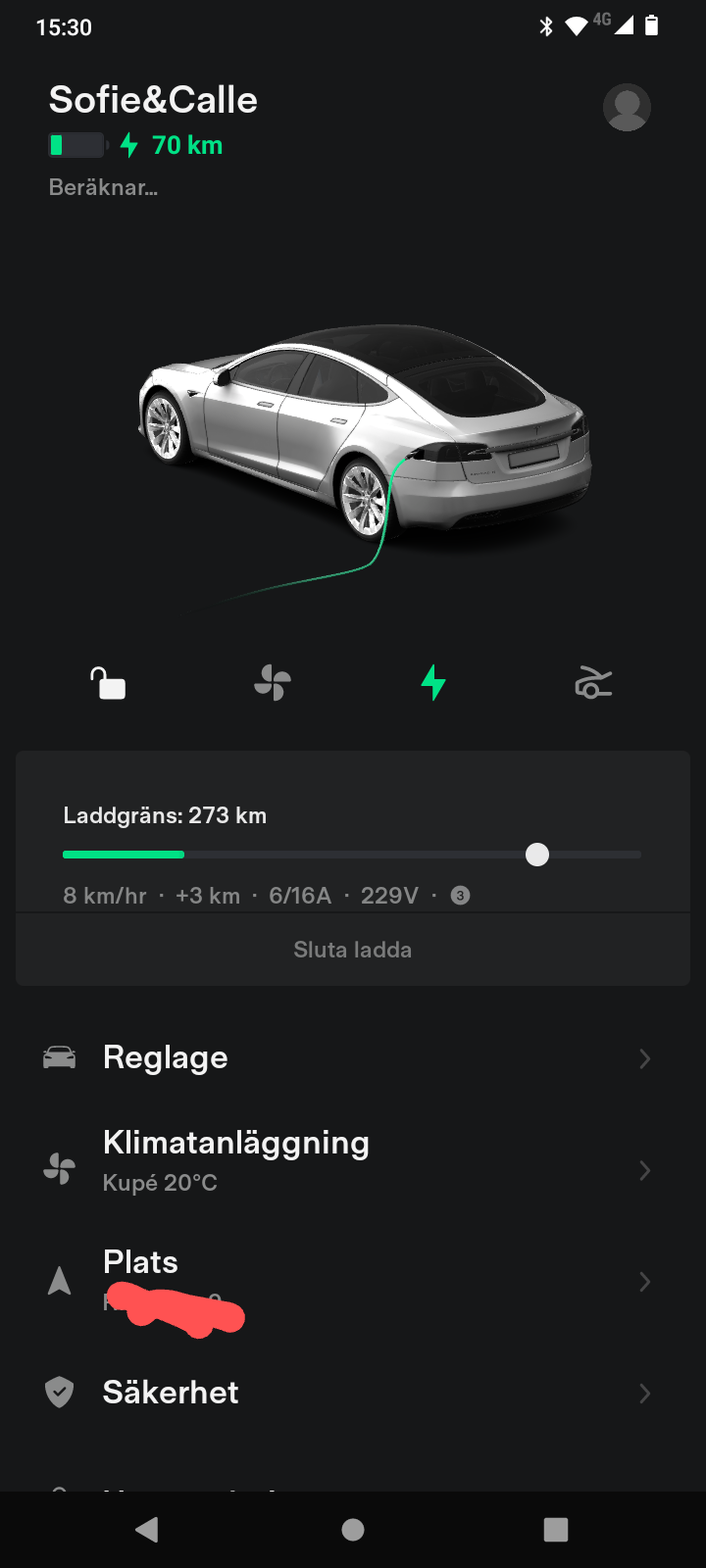The width and height of the screenshot is (706, 1568).
Task: Select the Säkerhet security row
Action: coord(353,1393)
